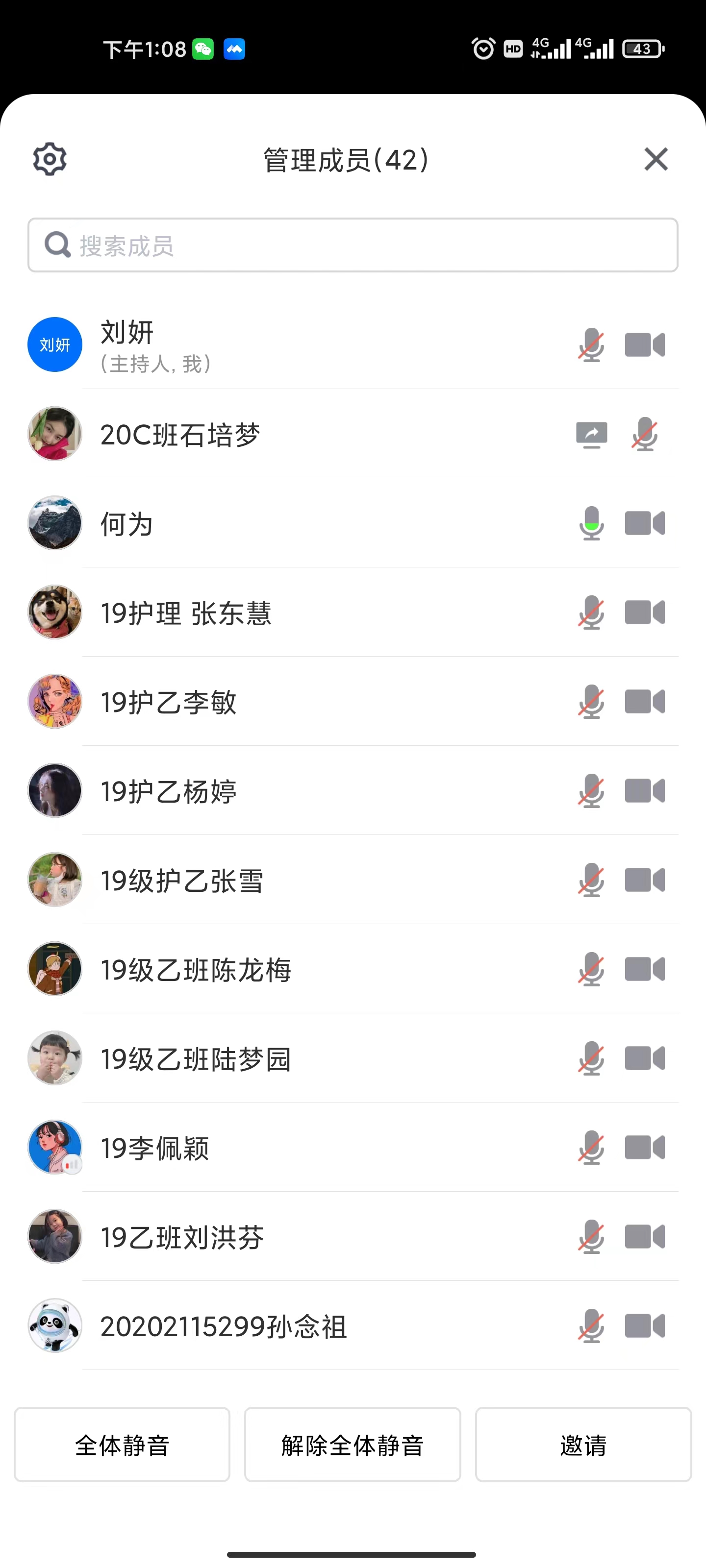Screen dimensions: 706x1568
Task: Tap 解除全体静音 to unmute all
Action: [352, 1445]
